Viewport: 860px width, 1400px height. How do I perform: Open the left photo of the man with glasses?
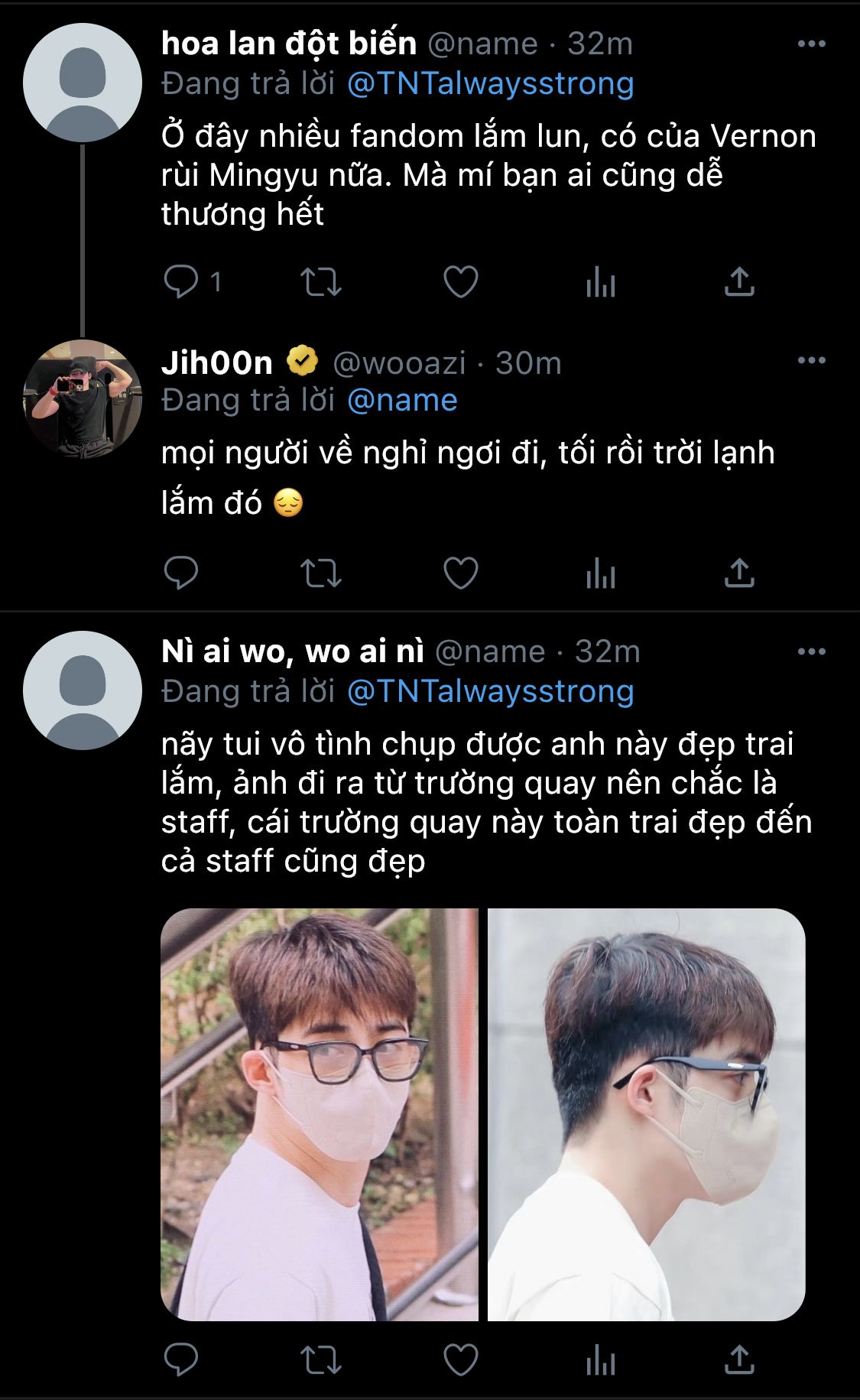tap(320, 1115)
